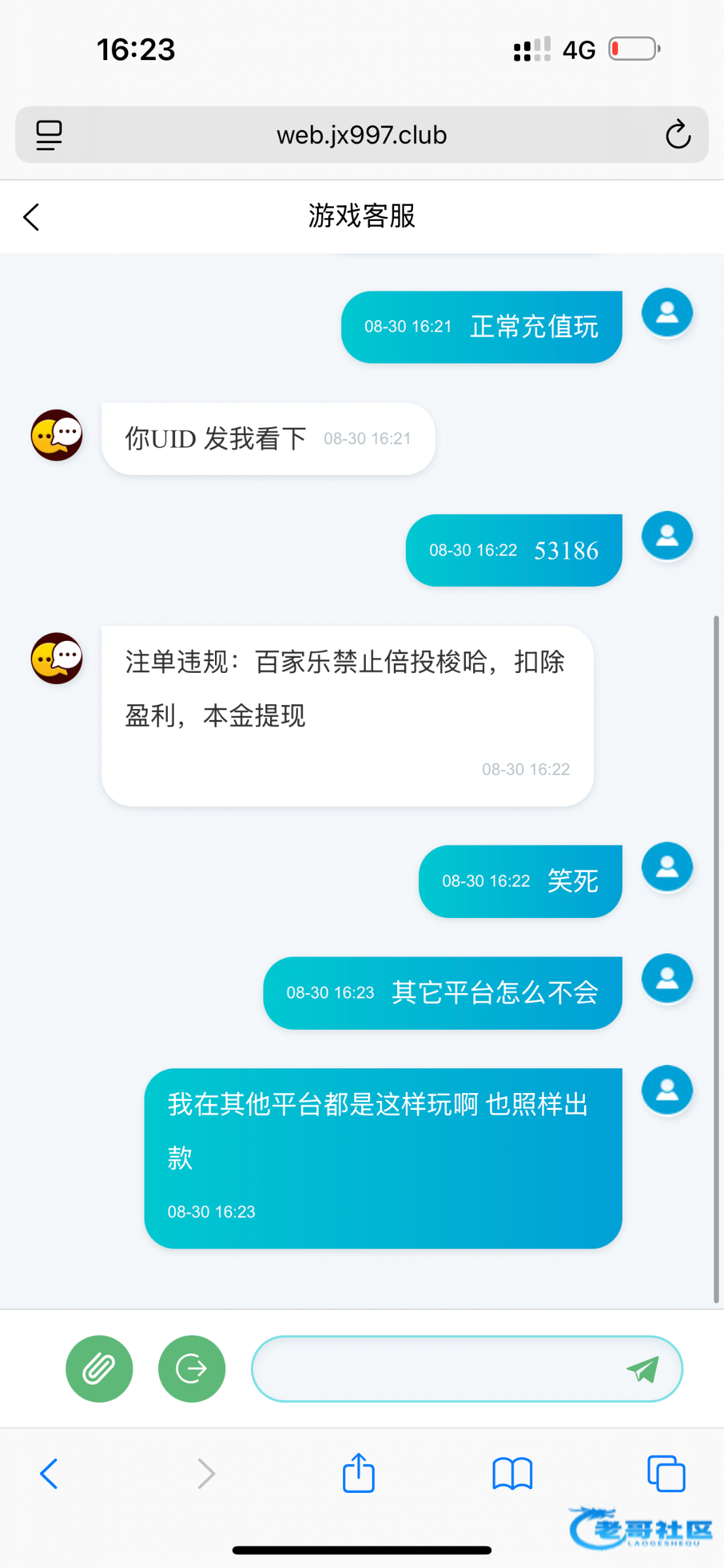Tap the paperclip attach button
The image size is (724, 1568).
pyautogui.click(x=99, y=1369)
